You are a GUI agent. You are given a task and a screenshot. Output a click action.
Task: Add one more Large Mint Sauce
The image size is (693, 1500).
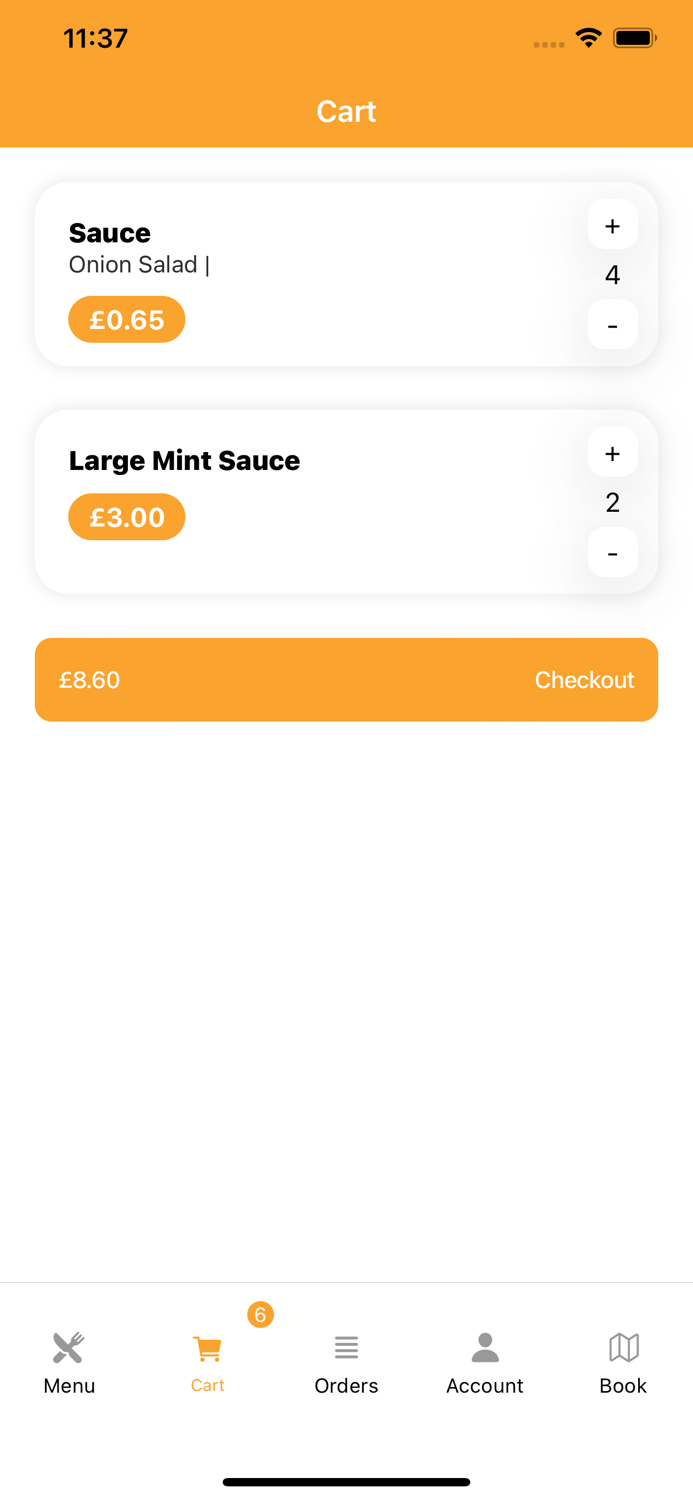[612, 453]
